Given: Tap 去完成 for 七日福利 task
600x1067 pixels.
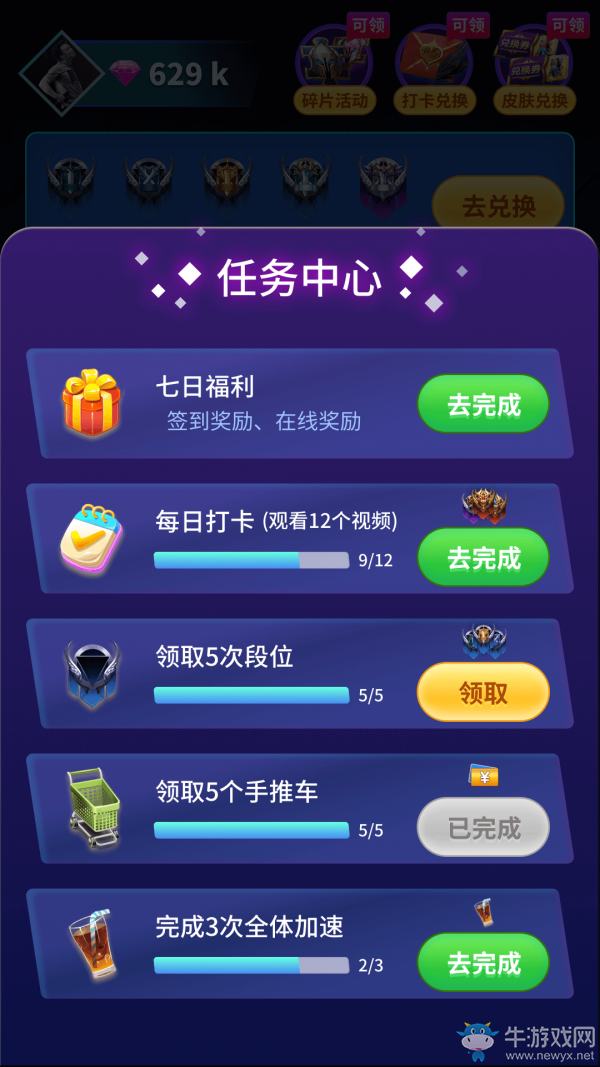Looking at the screenshot, I should (x=483, y=405).
